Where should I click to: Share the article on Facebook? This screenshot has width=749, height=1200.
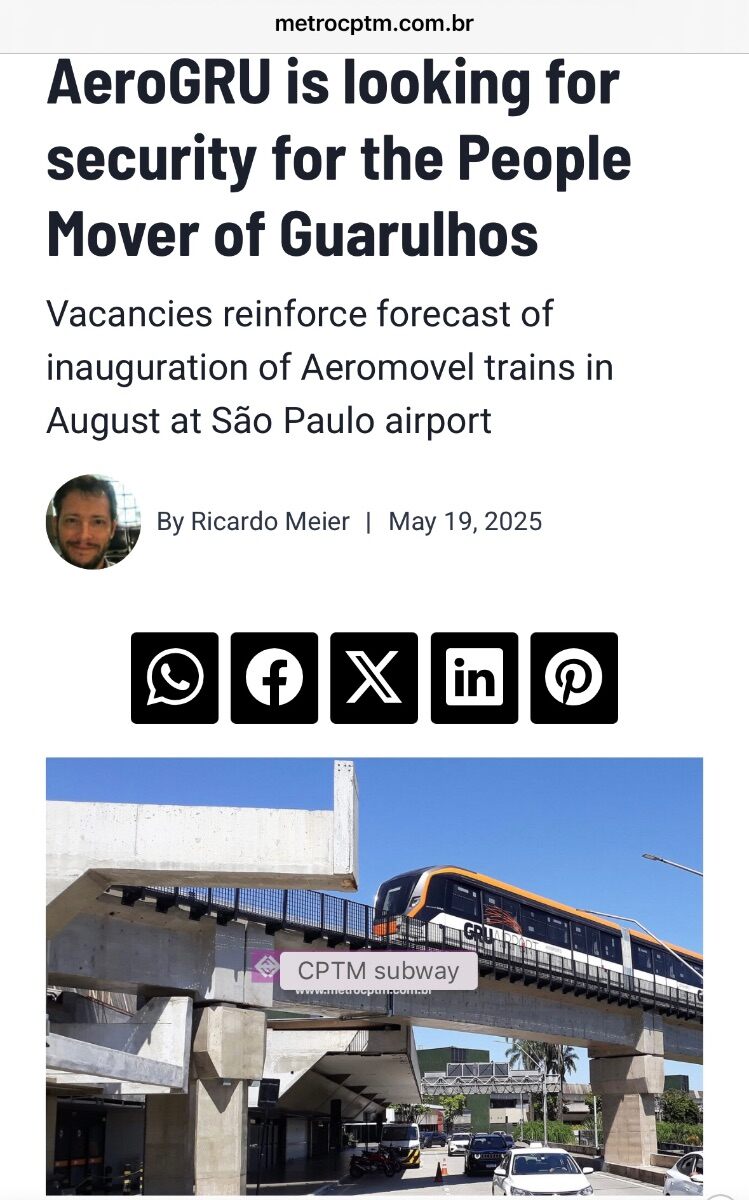tap(274, 678)
